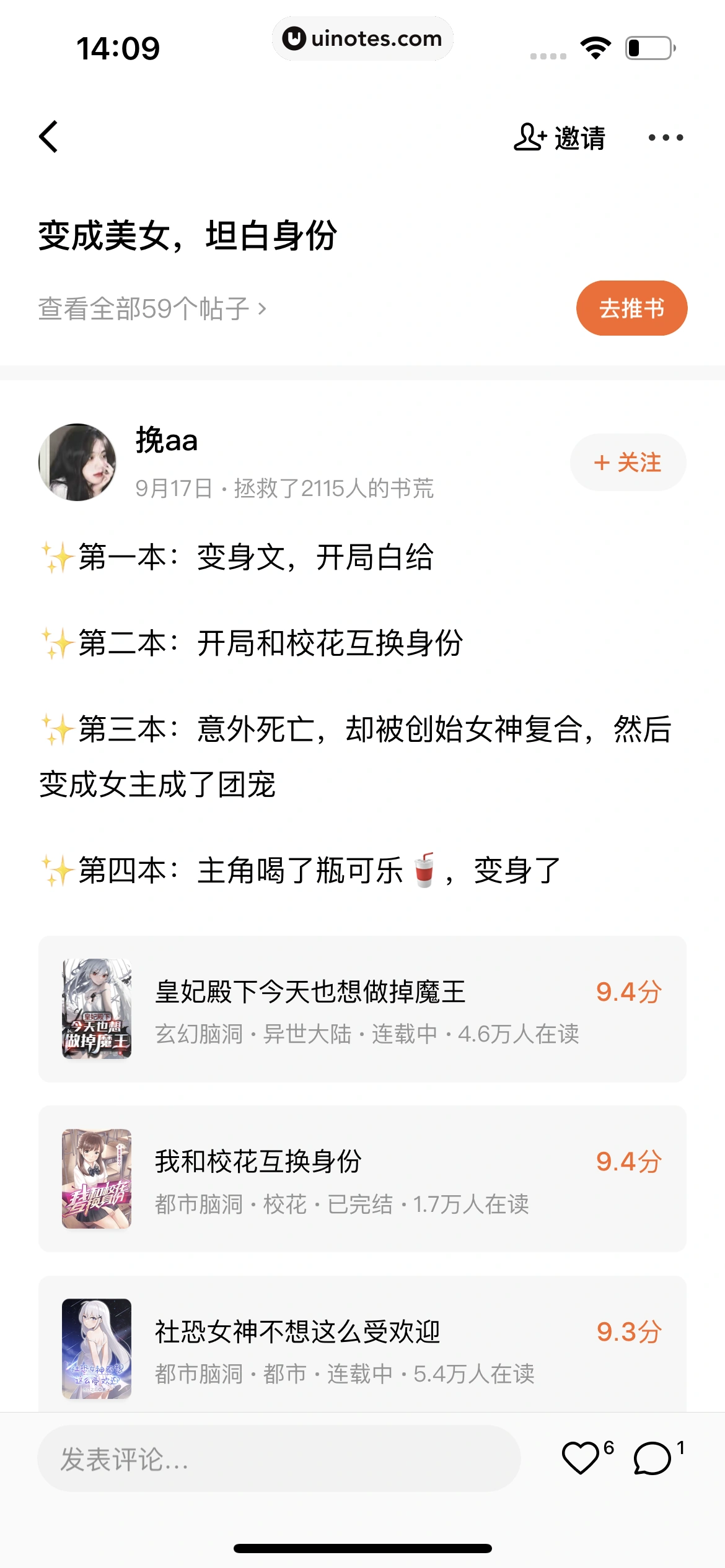Open book 皇妃殿下今天也想做掉魔王
Viewport: 725px width, 1568px height.
(x=362, y=1009)
